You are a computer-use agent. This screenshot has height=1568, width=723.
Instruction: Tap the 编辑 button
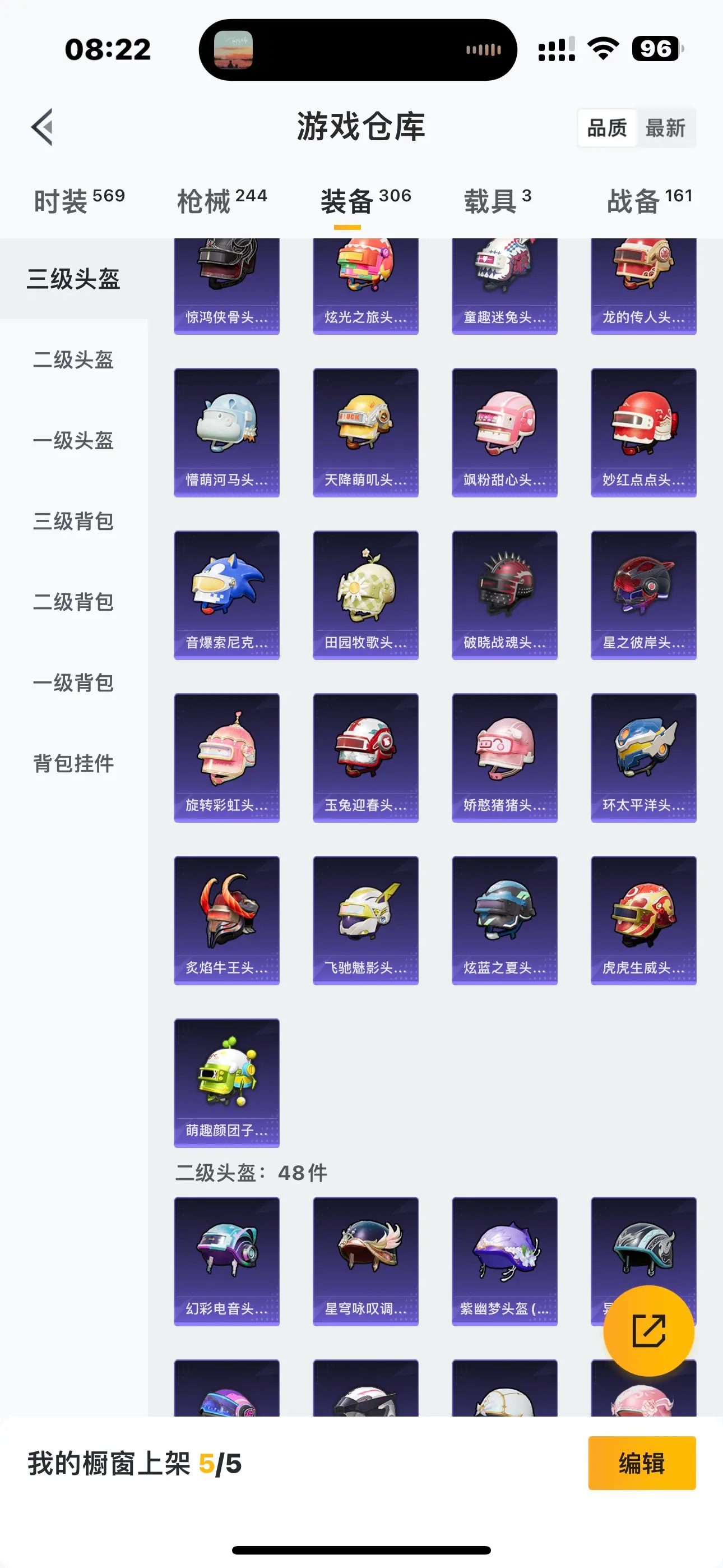pos(641,1463)
